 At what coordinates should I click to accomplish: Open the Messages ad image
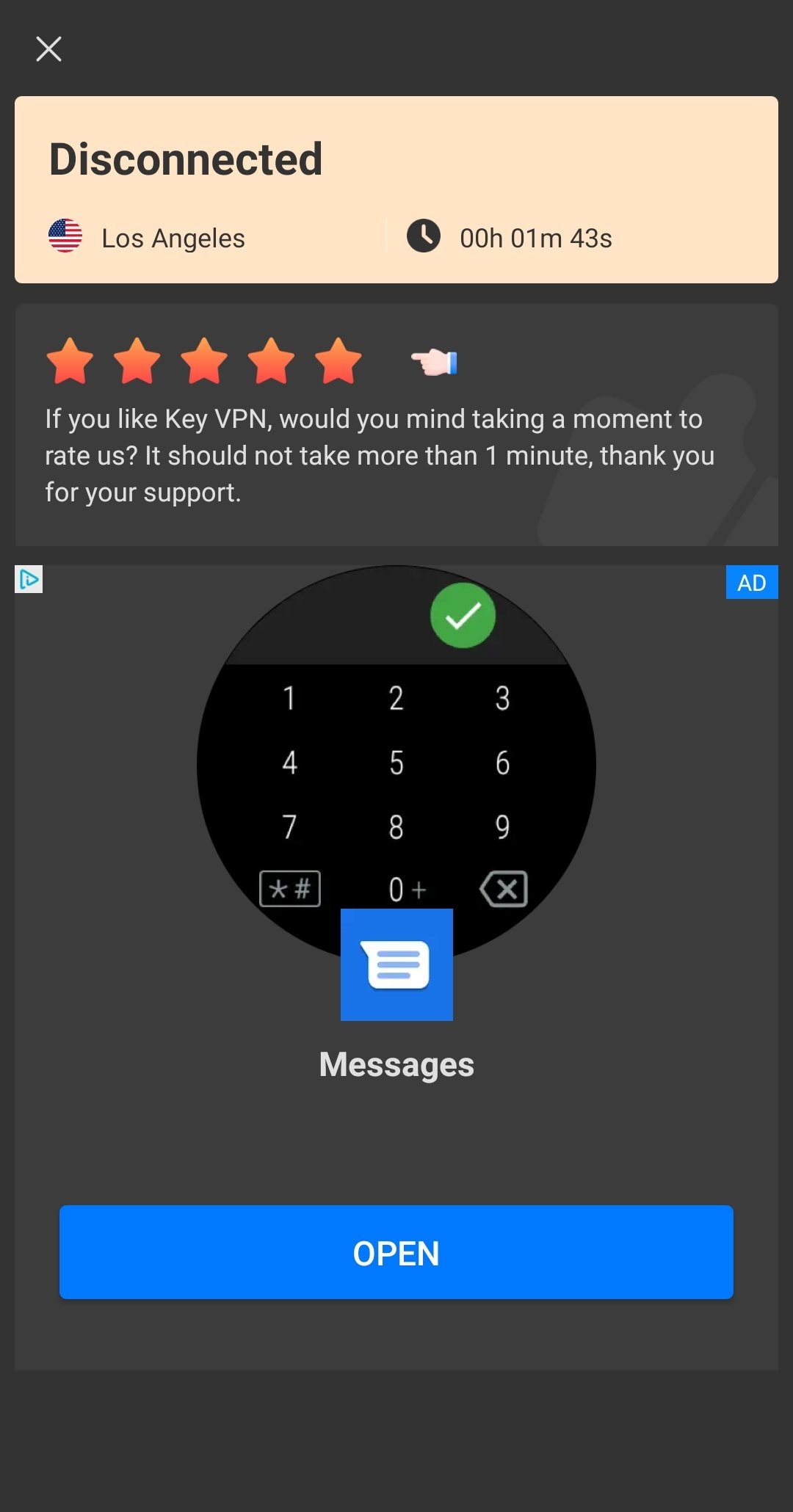pos(396,763)
